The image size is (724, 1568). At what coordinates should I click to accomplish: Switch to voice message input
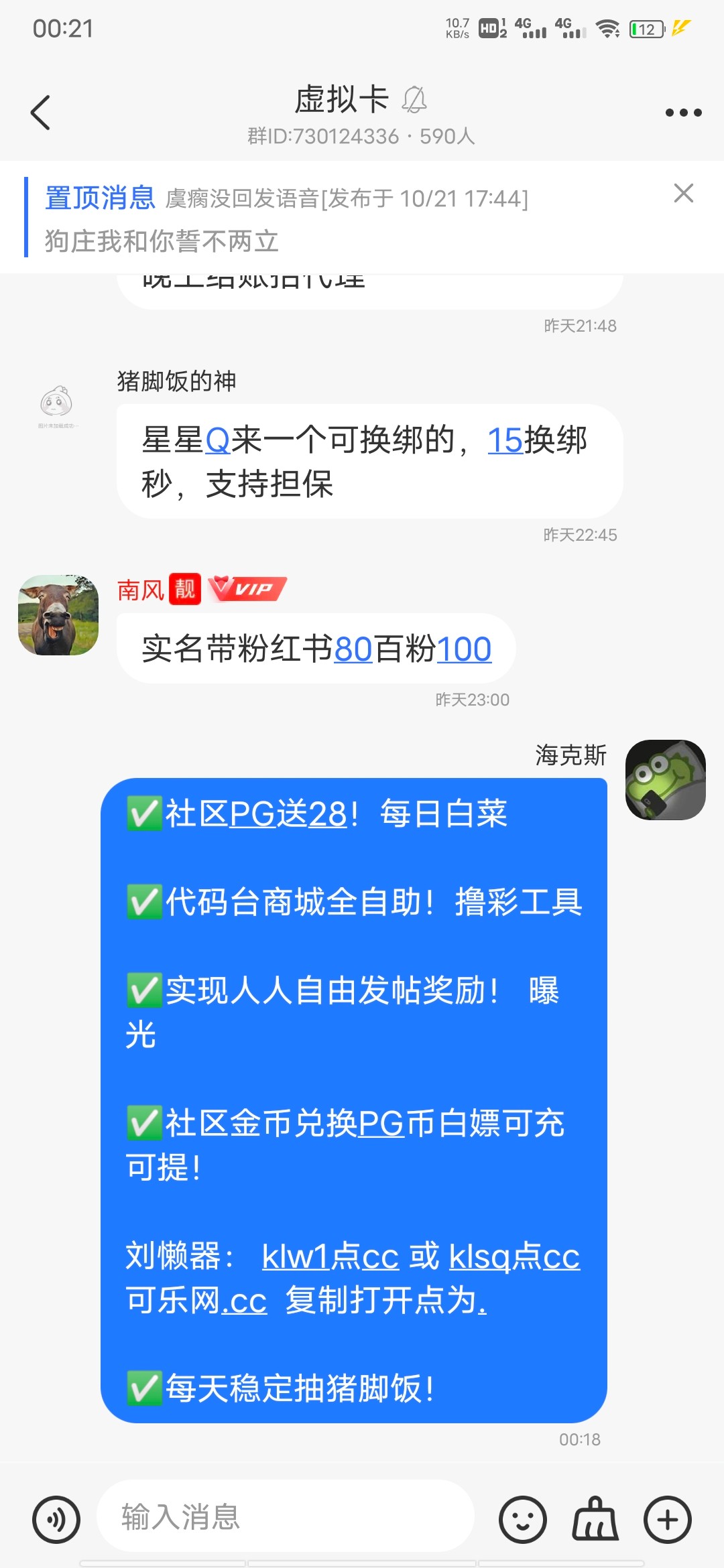[x=56, y=1519]
